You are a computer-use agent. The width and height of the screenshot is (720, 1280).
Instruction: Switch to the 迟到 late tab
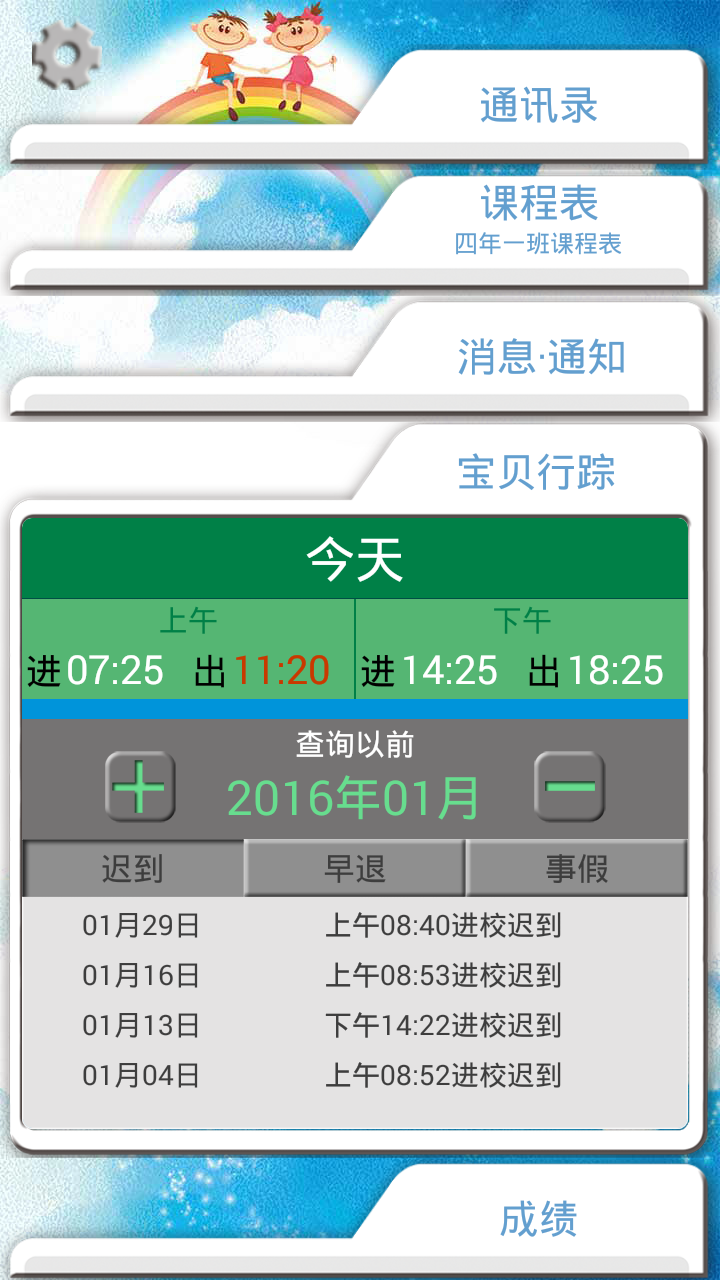pos(133,868)
